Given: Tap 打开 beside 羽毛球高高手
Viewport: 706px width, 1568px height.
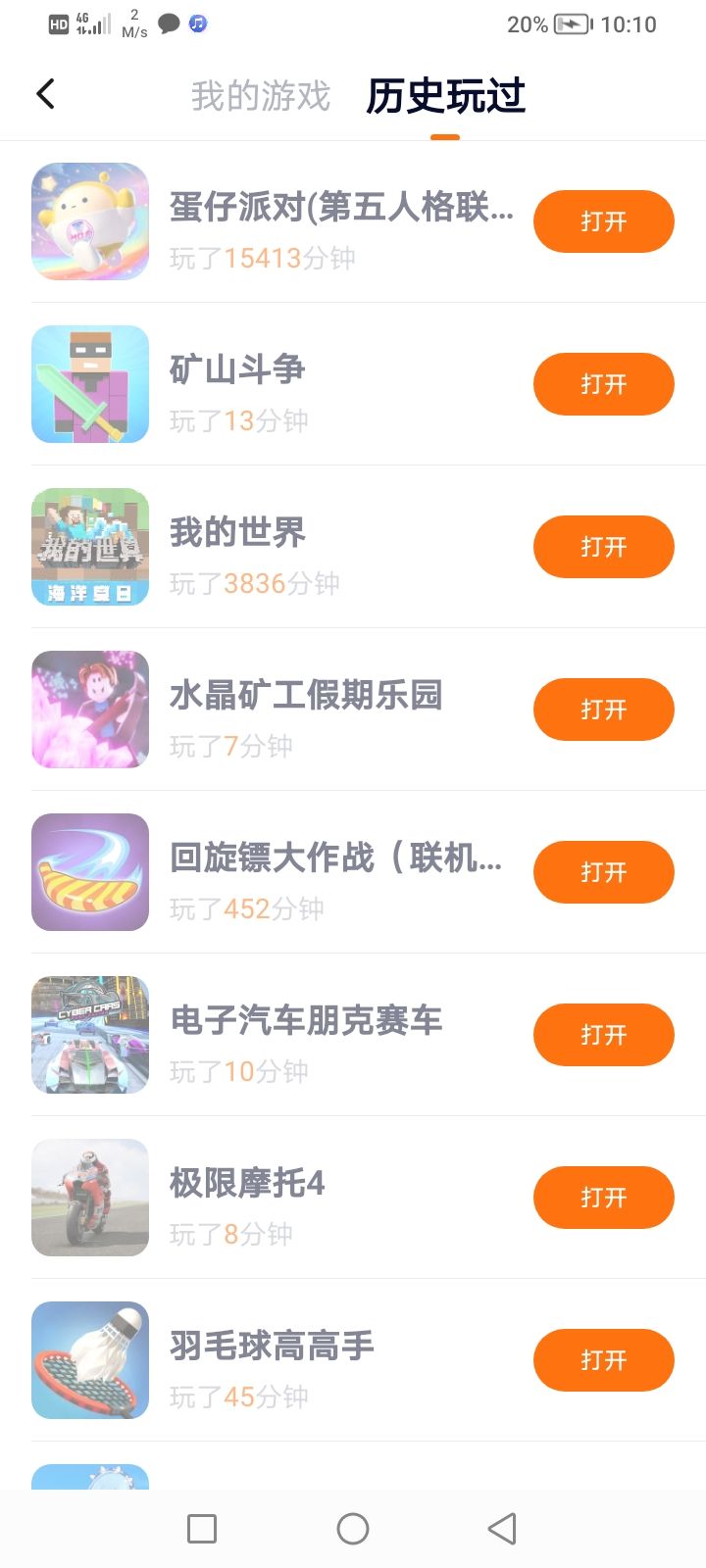Looking at the screenshot, I should [603, 1360].
